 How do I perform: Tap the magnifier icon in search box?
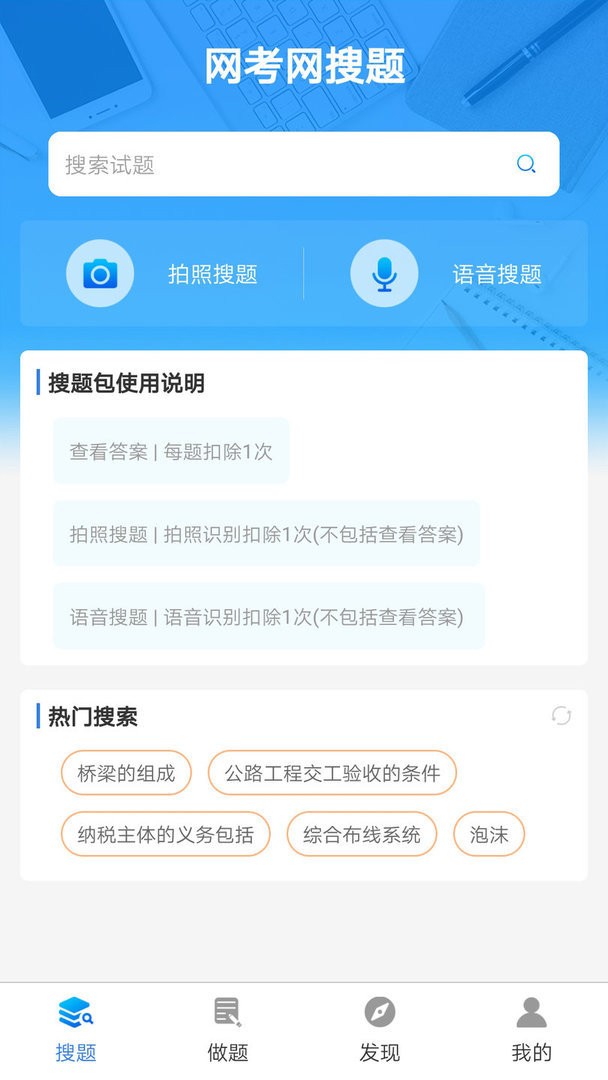(526, 165)
